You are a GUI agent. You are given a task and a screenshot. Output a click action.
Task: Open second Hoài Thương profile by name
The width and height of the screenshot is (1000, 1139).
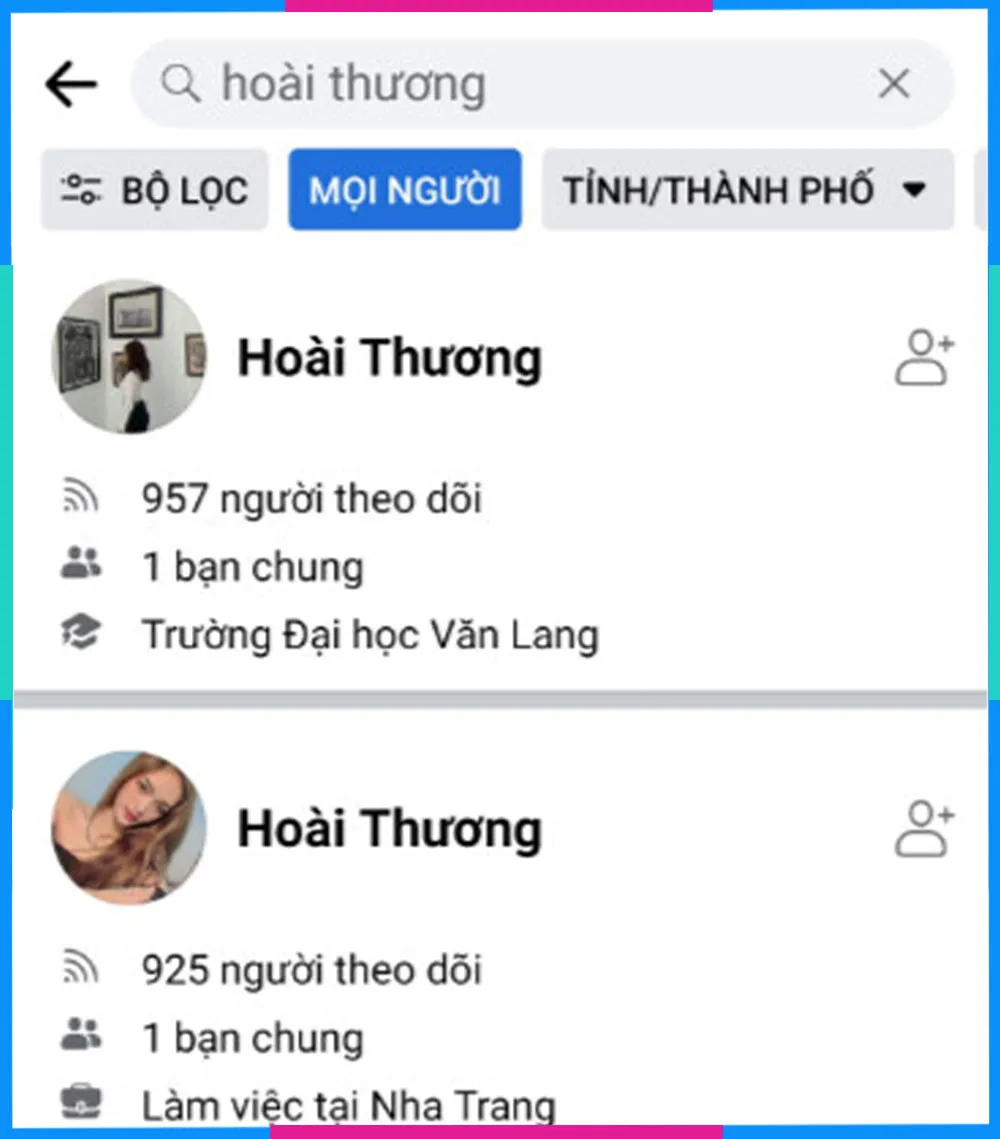(x=389, y=828)
